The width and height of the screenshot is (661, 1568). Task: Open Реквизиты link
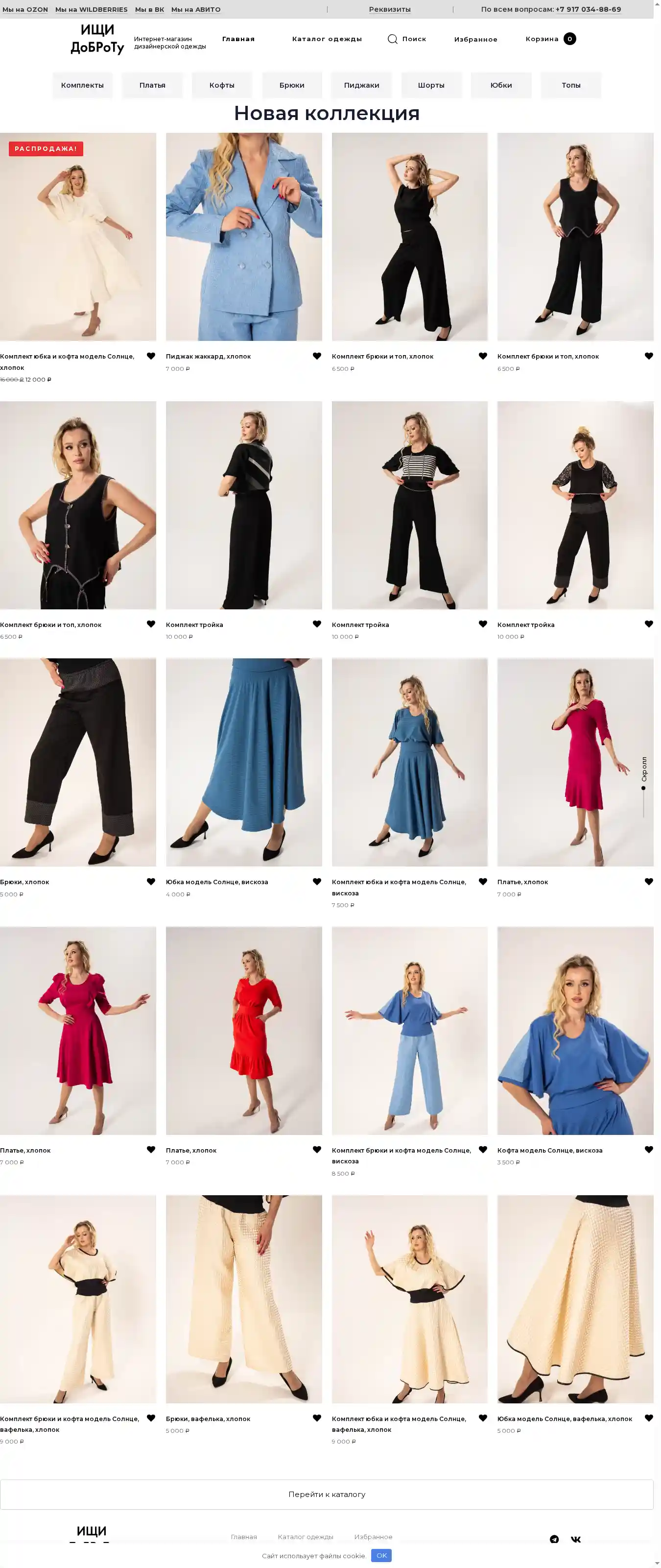tap(390, 10)
